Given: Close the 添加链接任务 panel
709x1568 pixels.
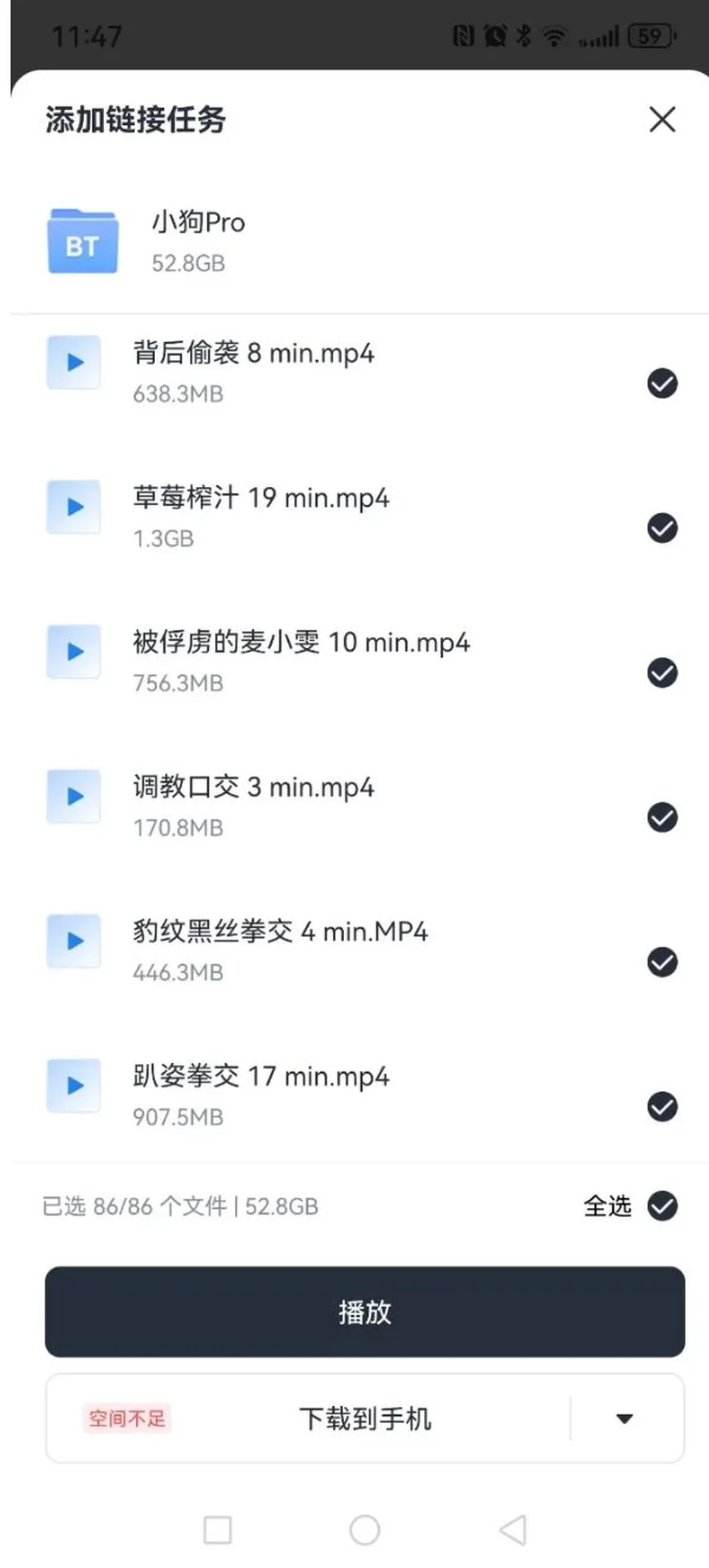Looking at the screenshot, I should 662,119.
